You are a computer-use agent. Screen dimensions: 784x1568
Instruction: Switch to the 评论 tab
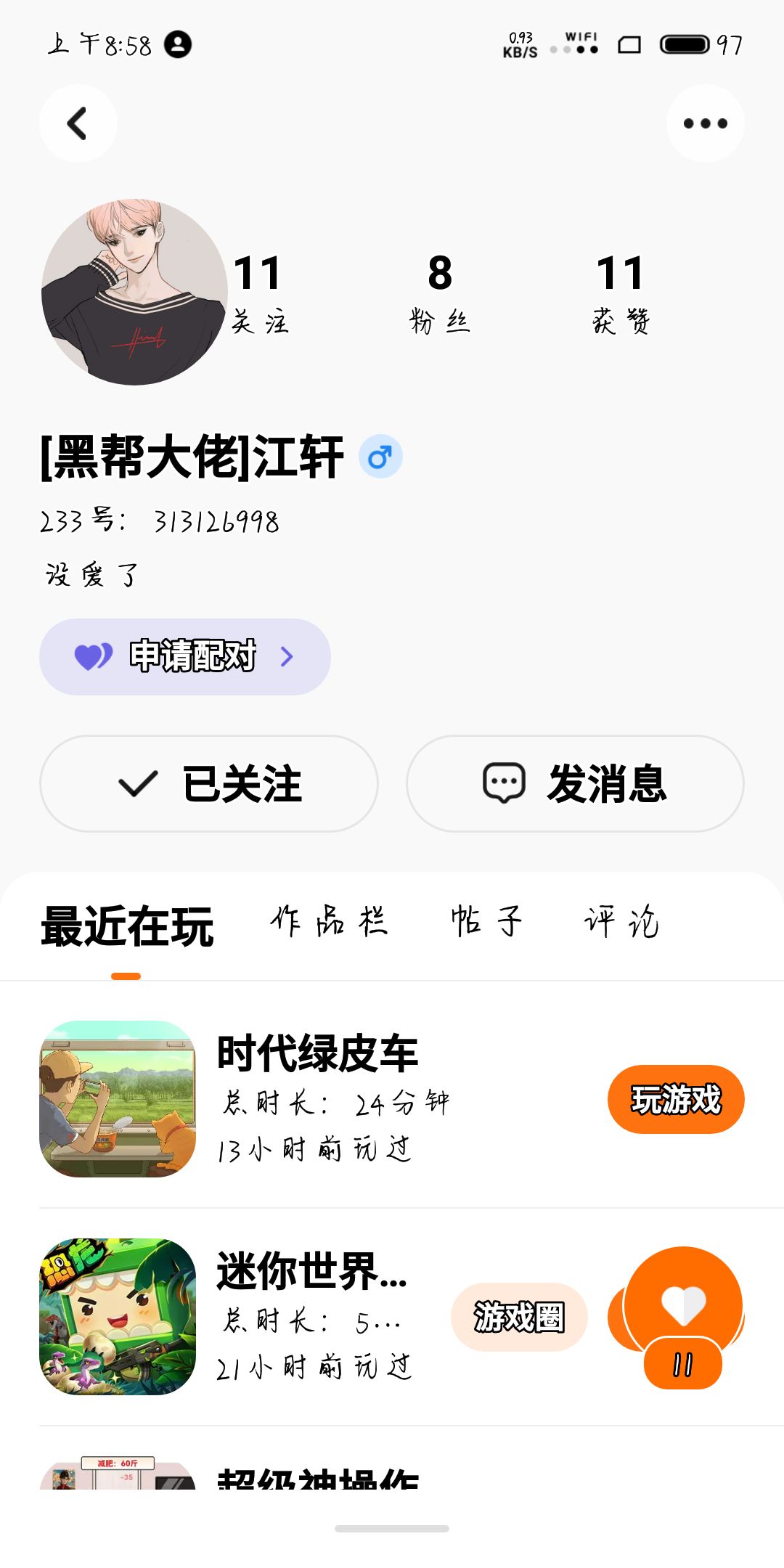point(621,922)
